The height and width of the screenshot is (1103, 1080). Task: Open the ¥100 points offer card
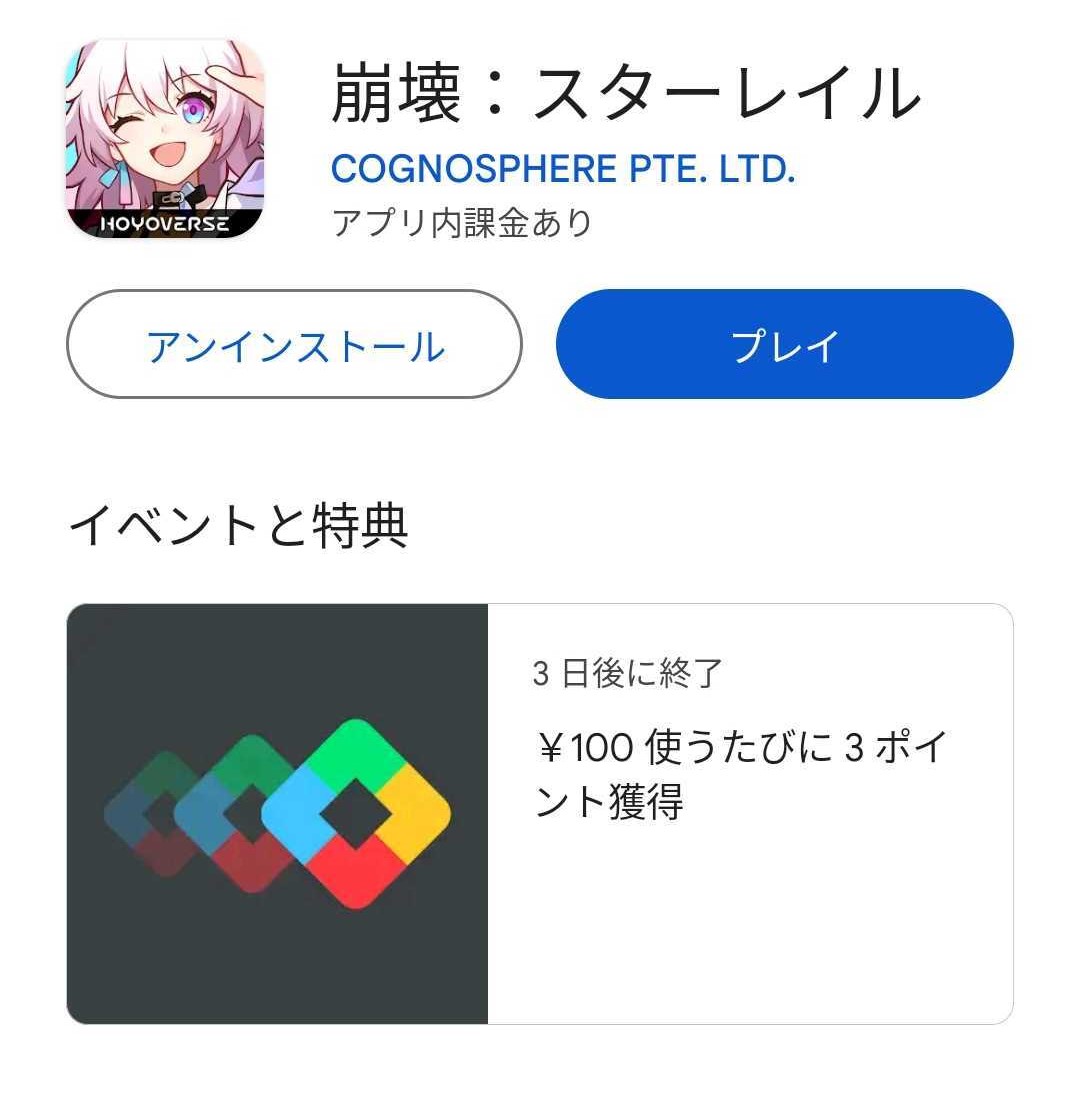click(x=540, y=813)
